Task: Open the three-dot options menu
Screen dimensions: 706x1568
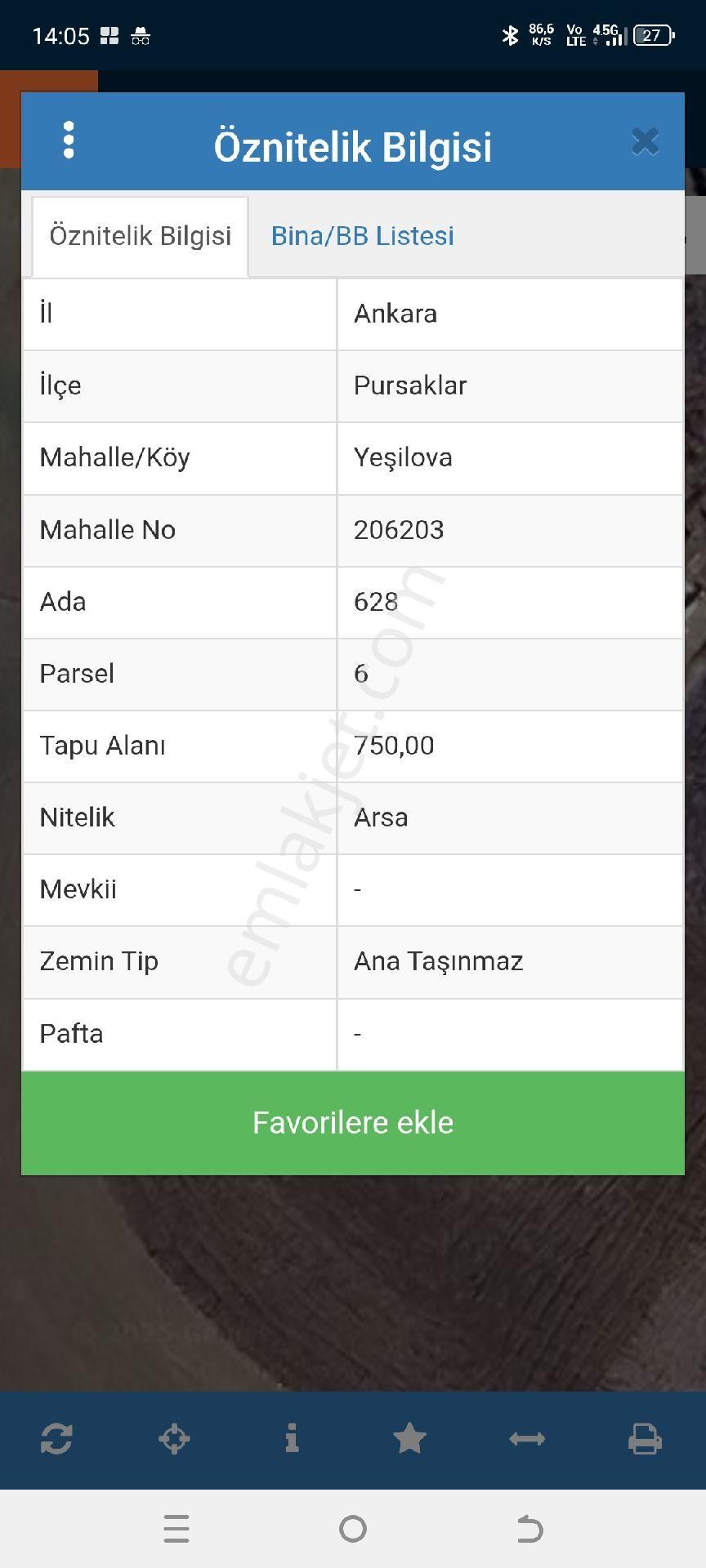Action: pyautogui.click(x=69, y=140)
